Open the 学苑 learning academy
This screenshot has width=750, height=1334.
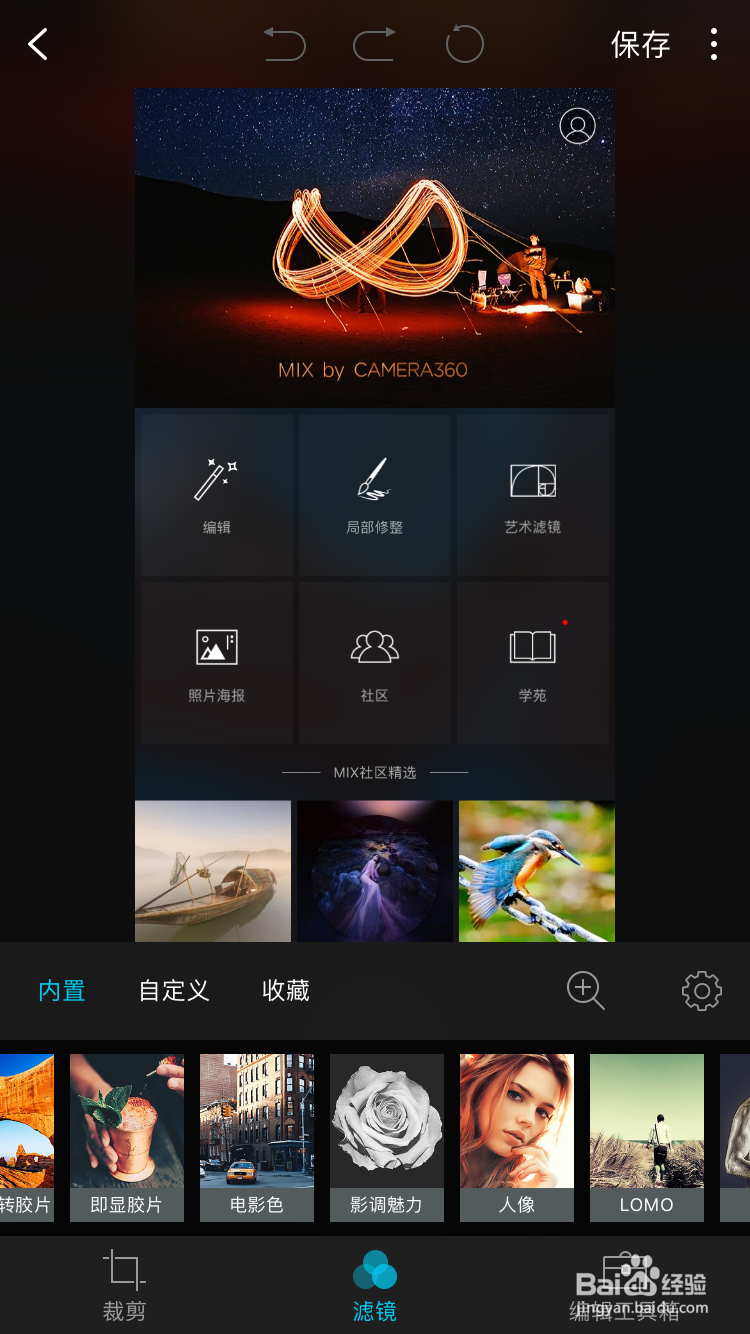pyautogui.click(x=532, y=661)
